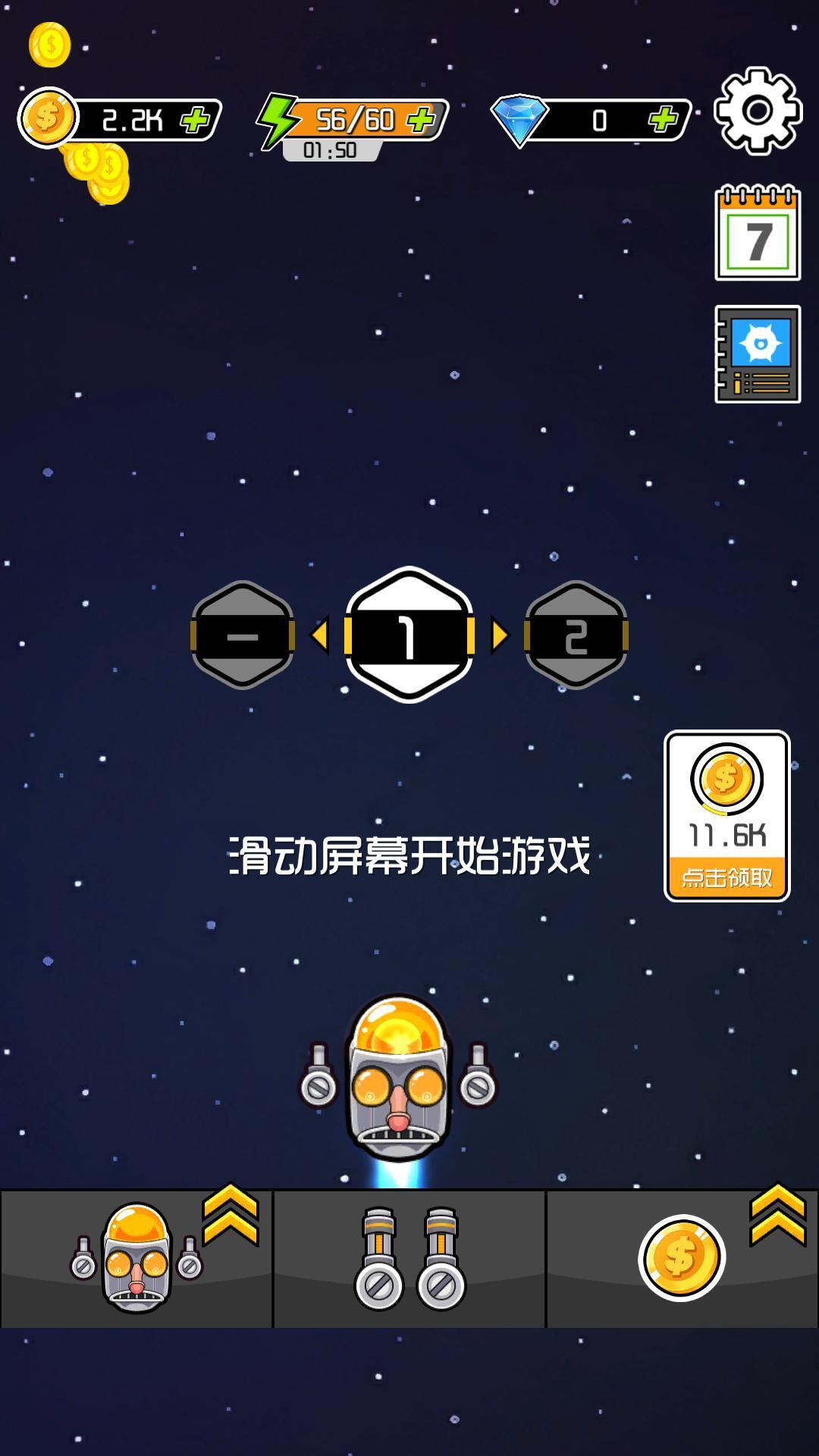Tap the left arrow to previous level

click(x=320, y=635)
